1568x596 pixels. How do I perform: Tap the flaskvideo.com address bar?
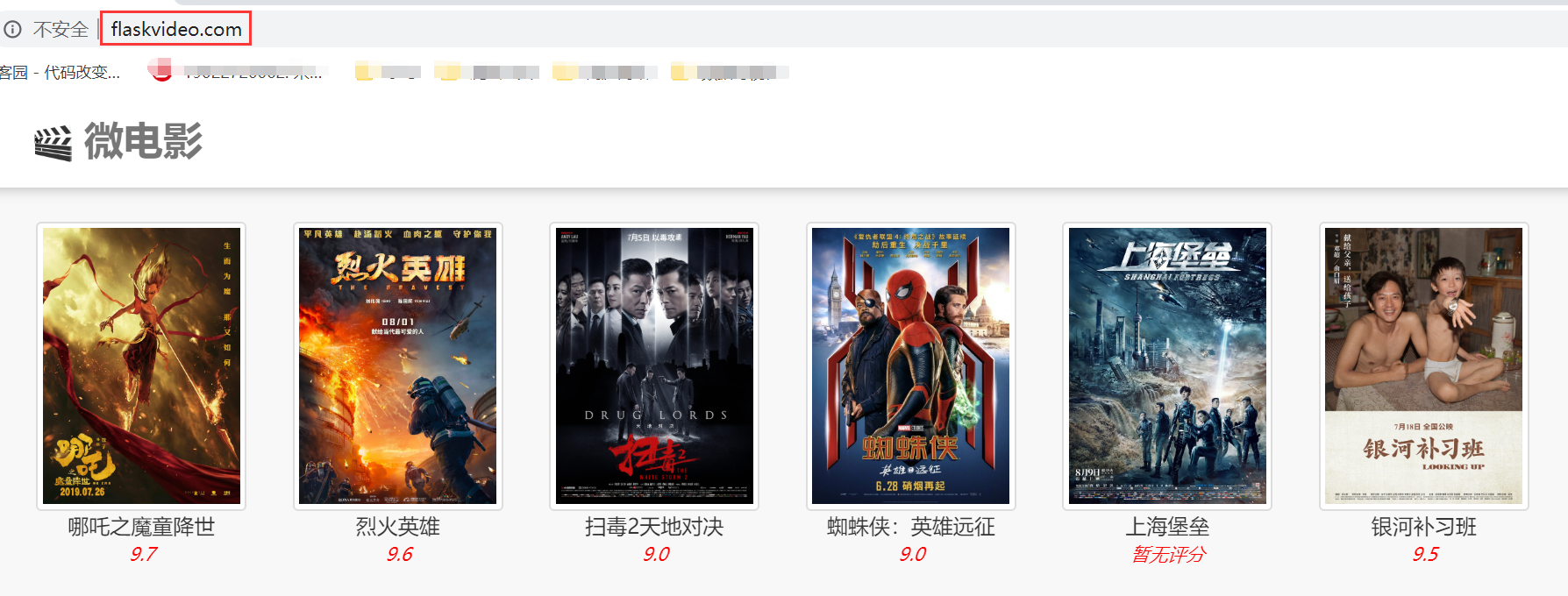coord(175,29)
